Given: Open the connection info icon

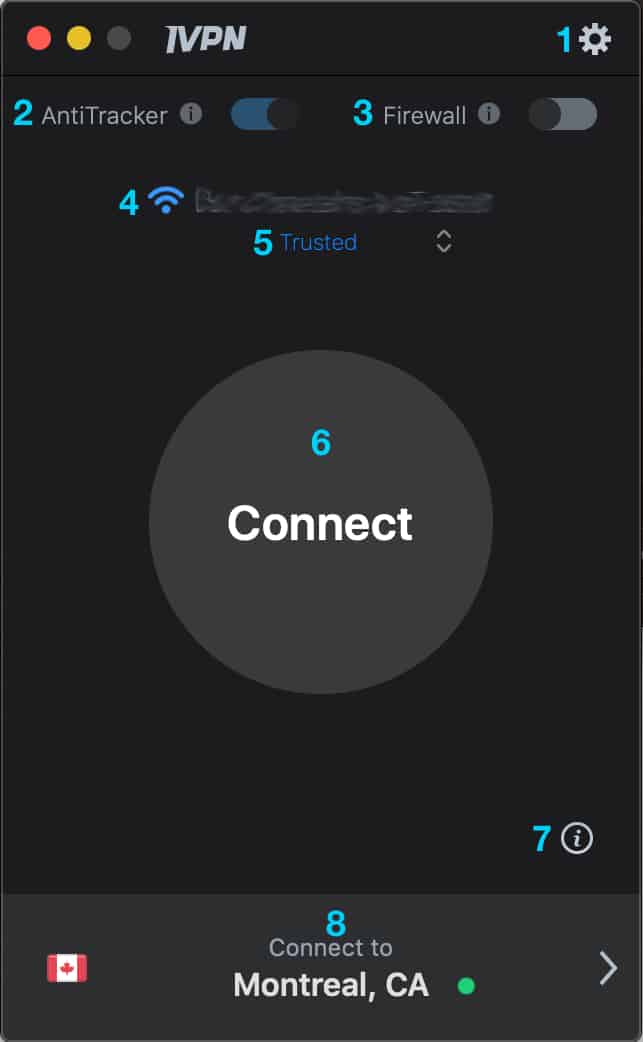Looking at the screenshot, I should tap(577, 838).
